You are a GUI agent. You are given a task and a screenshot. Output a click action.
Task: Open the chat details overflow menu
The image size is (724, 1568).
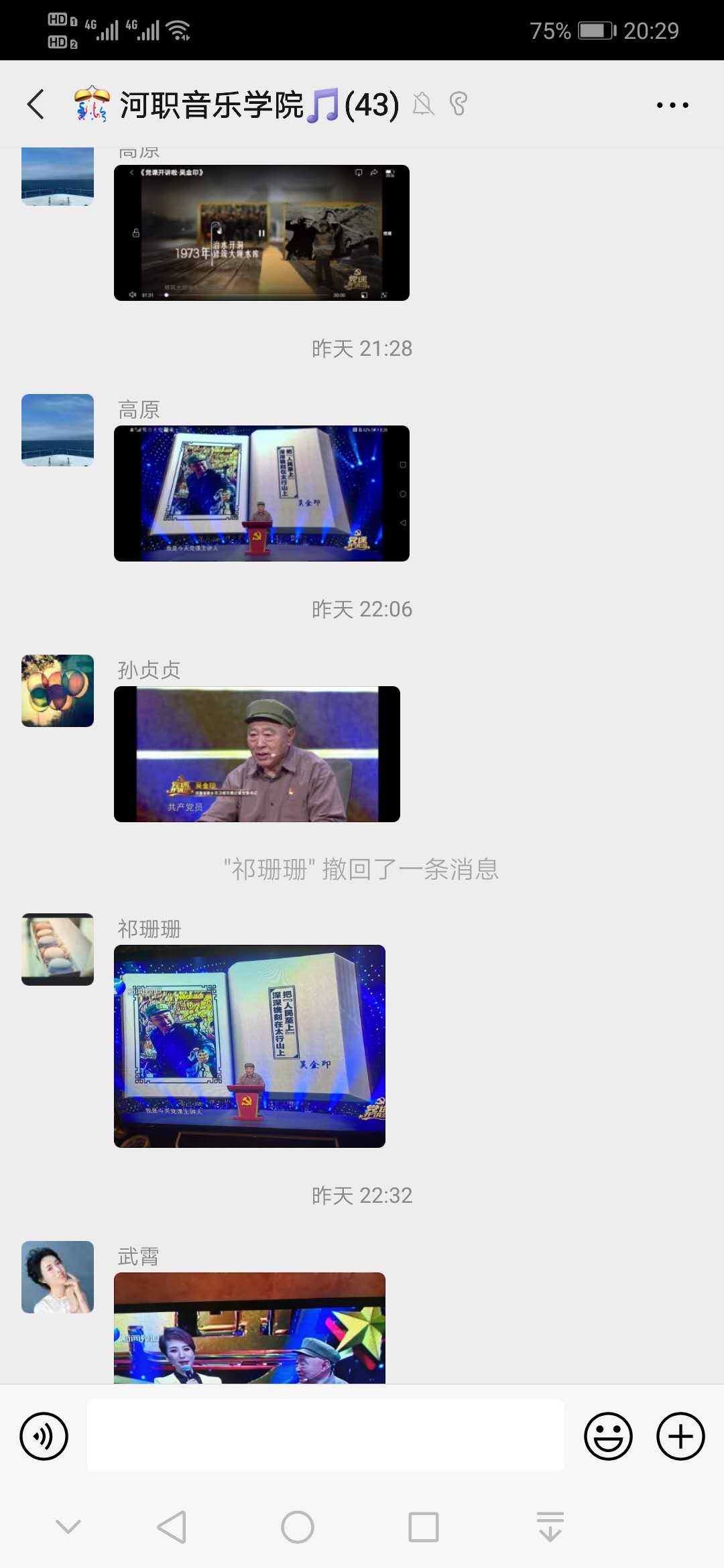point(672,105)
